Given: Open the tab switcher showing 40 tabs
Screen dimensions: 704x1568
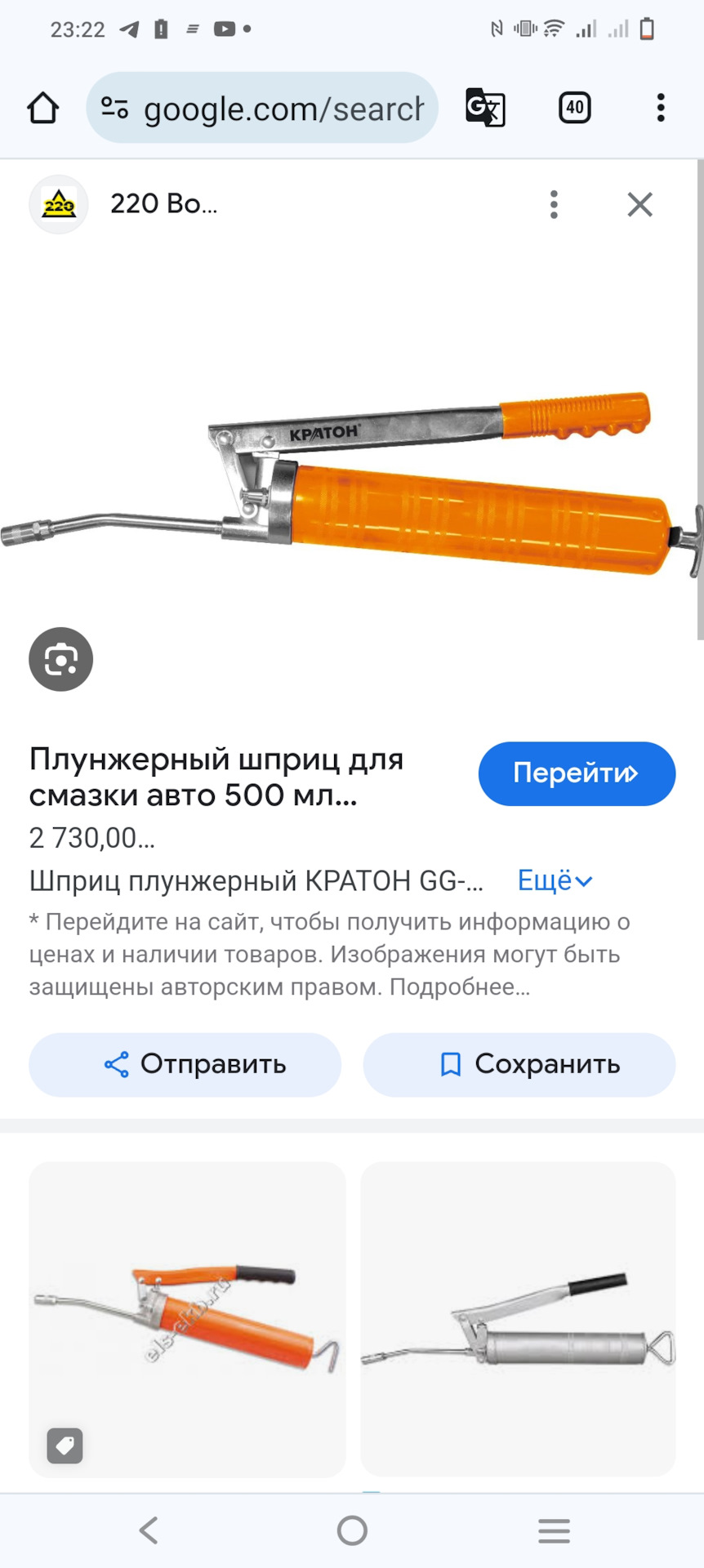Looking at the screenshot, I should coord(574,108).
